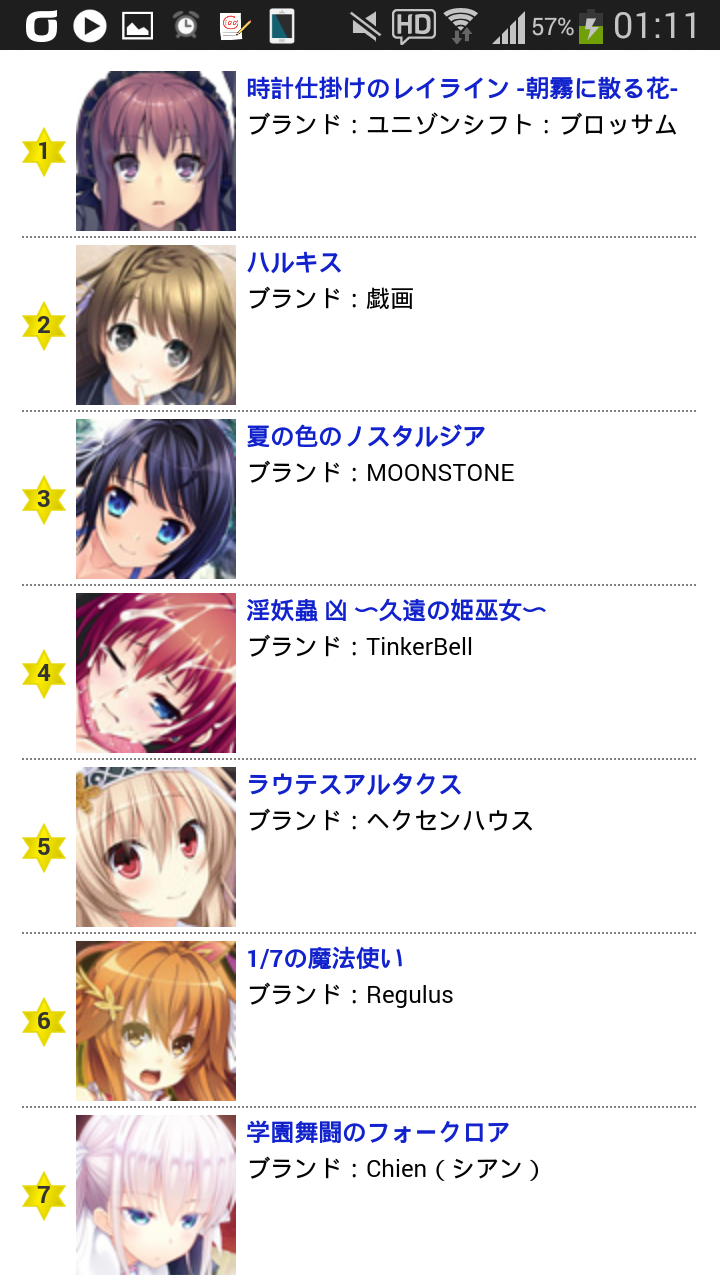Open the 1/7の魔法使い link
The image size is (720, 1280).
tap(325, 959)
